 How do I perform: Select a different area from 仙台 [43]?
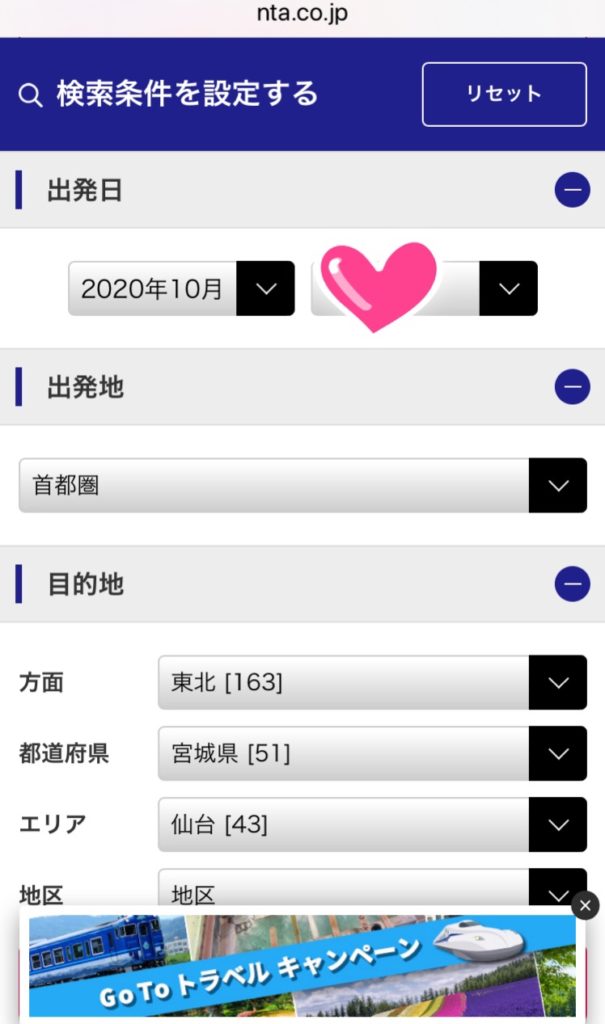click(372, 824)
